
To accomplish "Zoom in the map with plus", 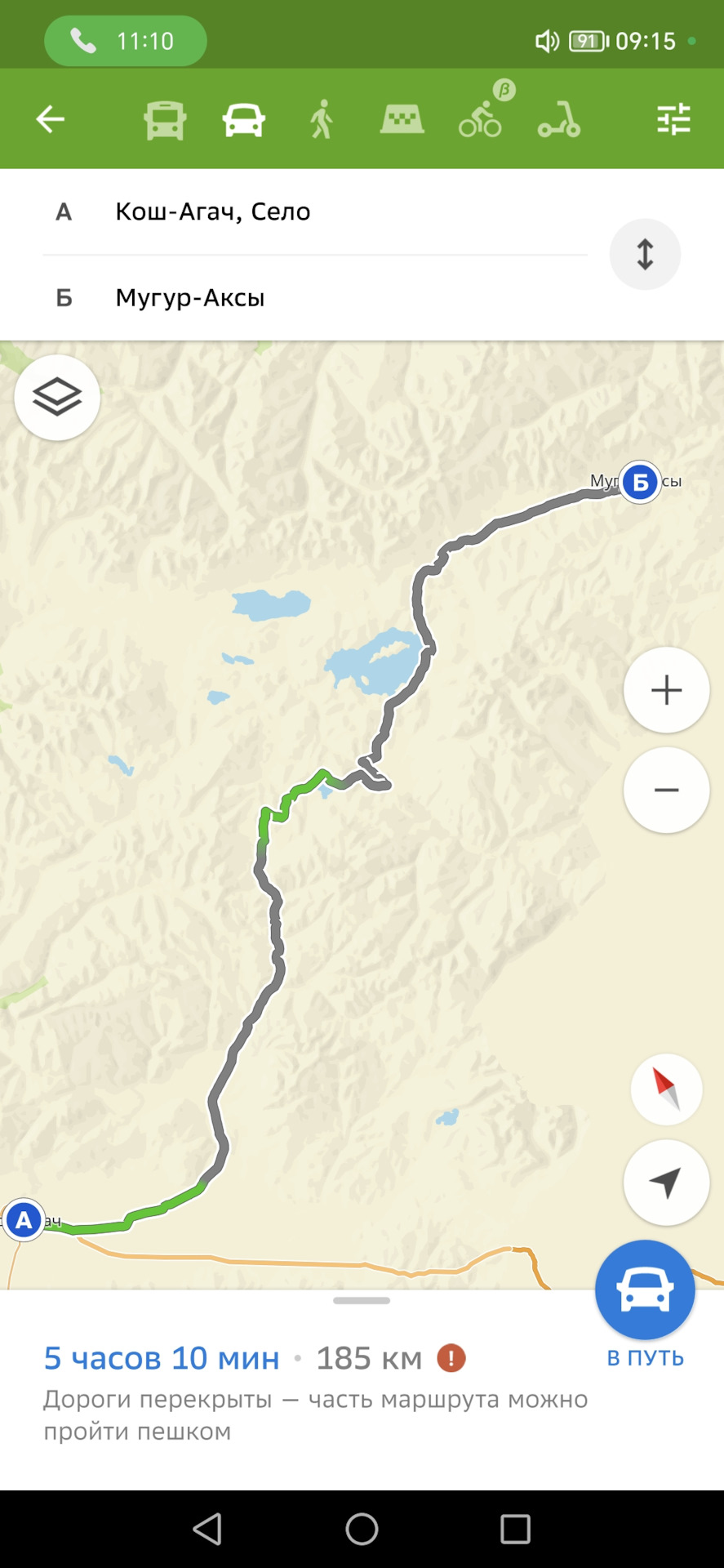I will 666,690.
